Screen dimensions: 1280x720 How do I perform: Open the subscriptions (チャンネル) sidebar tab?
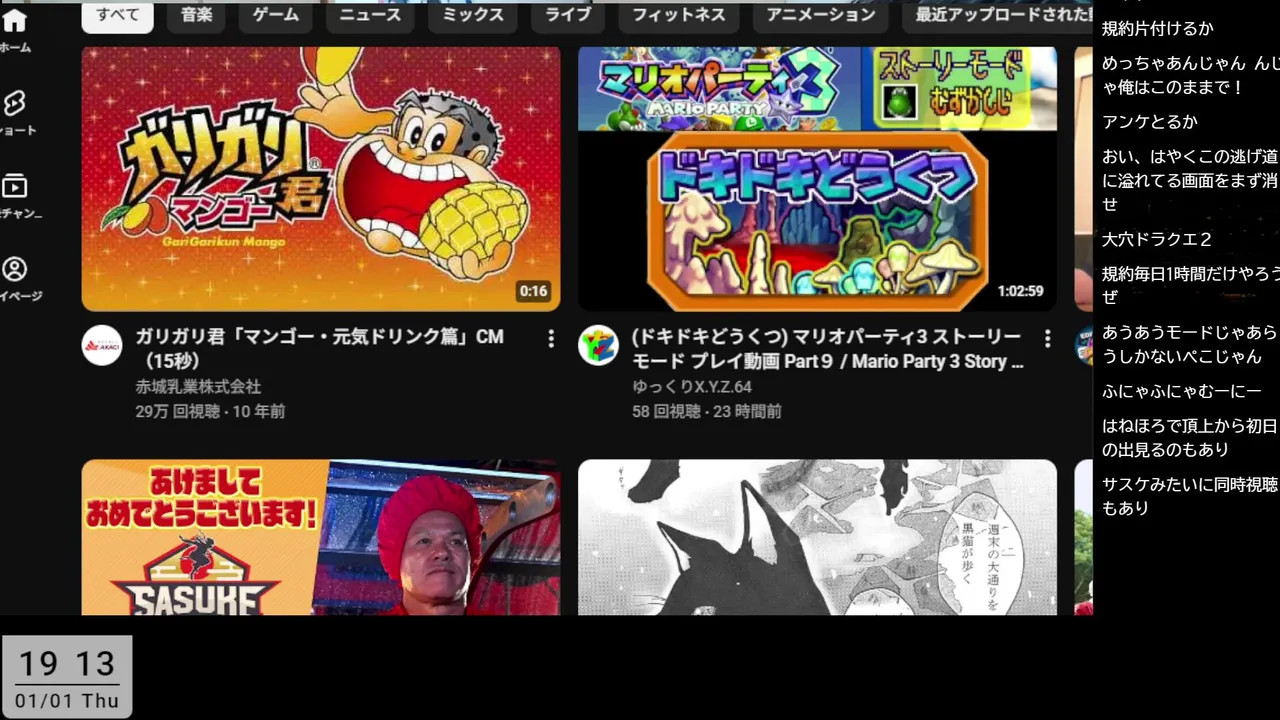(x=14, y=195)
